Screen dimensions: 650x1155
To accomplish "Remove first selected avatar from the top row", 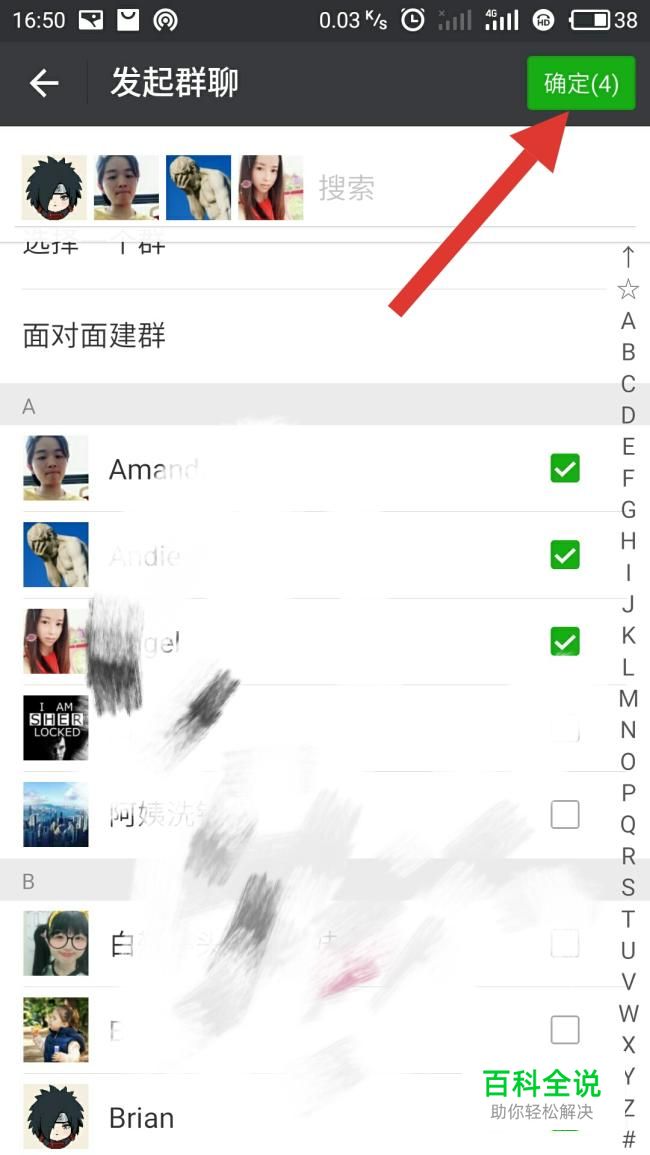I will coord(54,187).
